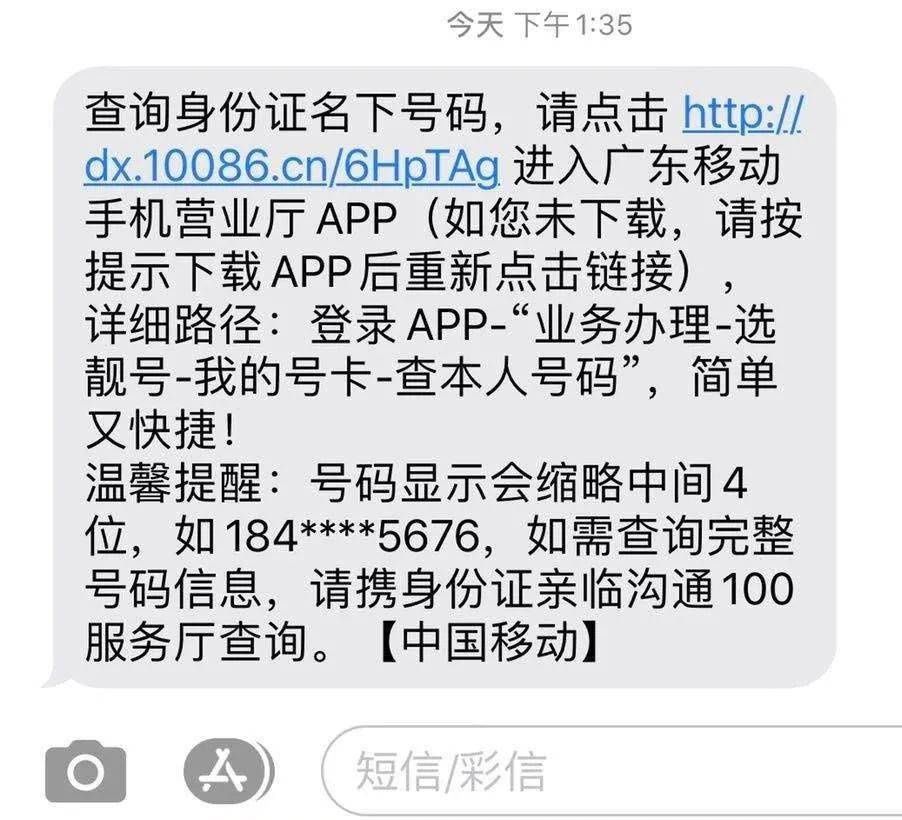Open the App Store apps icon

click(x=229, y=770)
